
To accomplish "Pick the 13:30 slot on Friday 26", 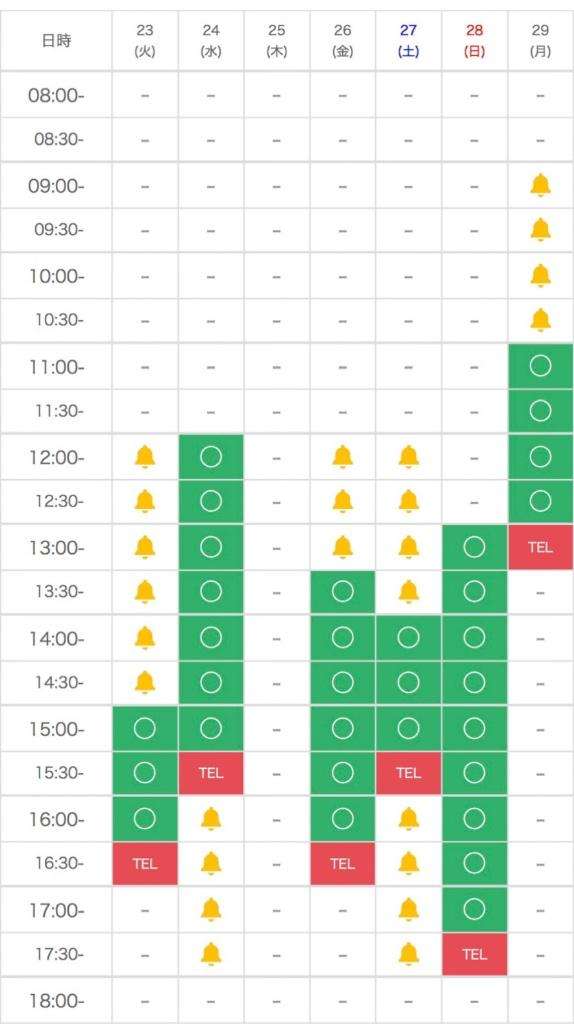I will click(x=342, y=592).
